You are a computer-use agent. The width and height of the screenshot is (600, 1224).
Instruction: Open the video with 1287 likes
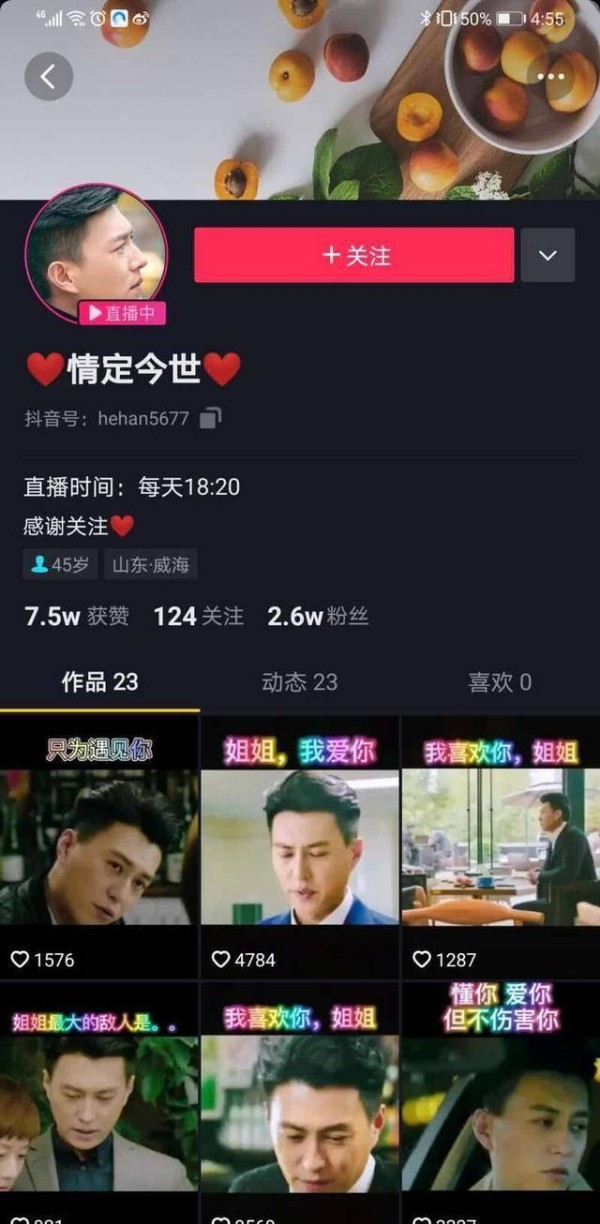point(501,847)
